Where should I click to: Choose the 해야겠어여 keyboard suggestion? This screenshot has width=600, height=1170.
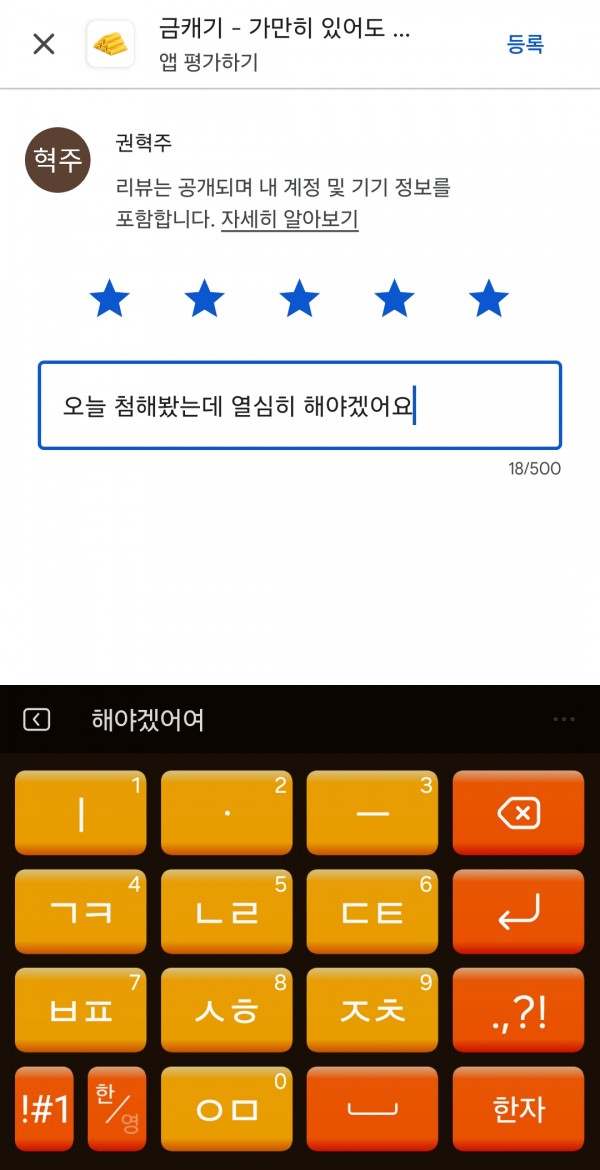148,720
